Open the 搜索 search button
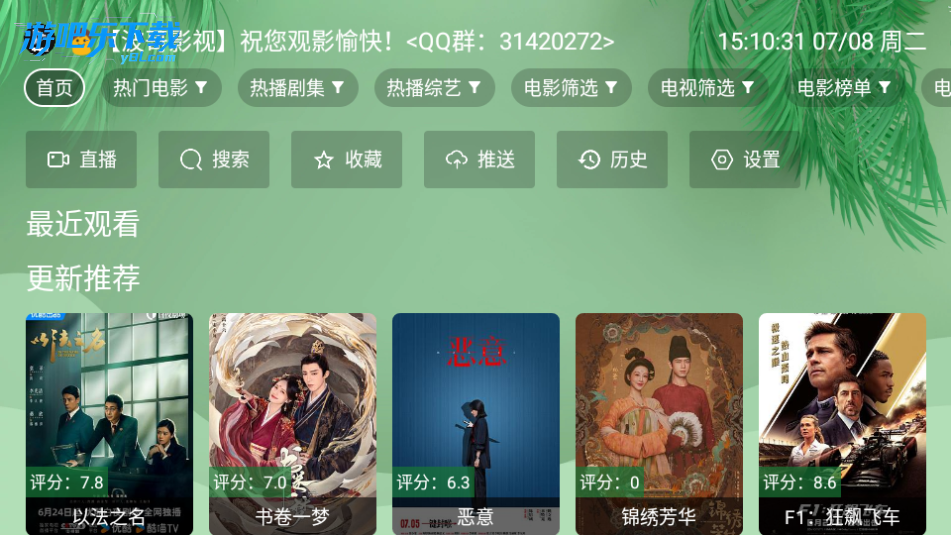The image size is (951, 535). (214, 159)
